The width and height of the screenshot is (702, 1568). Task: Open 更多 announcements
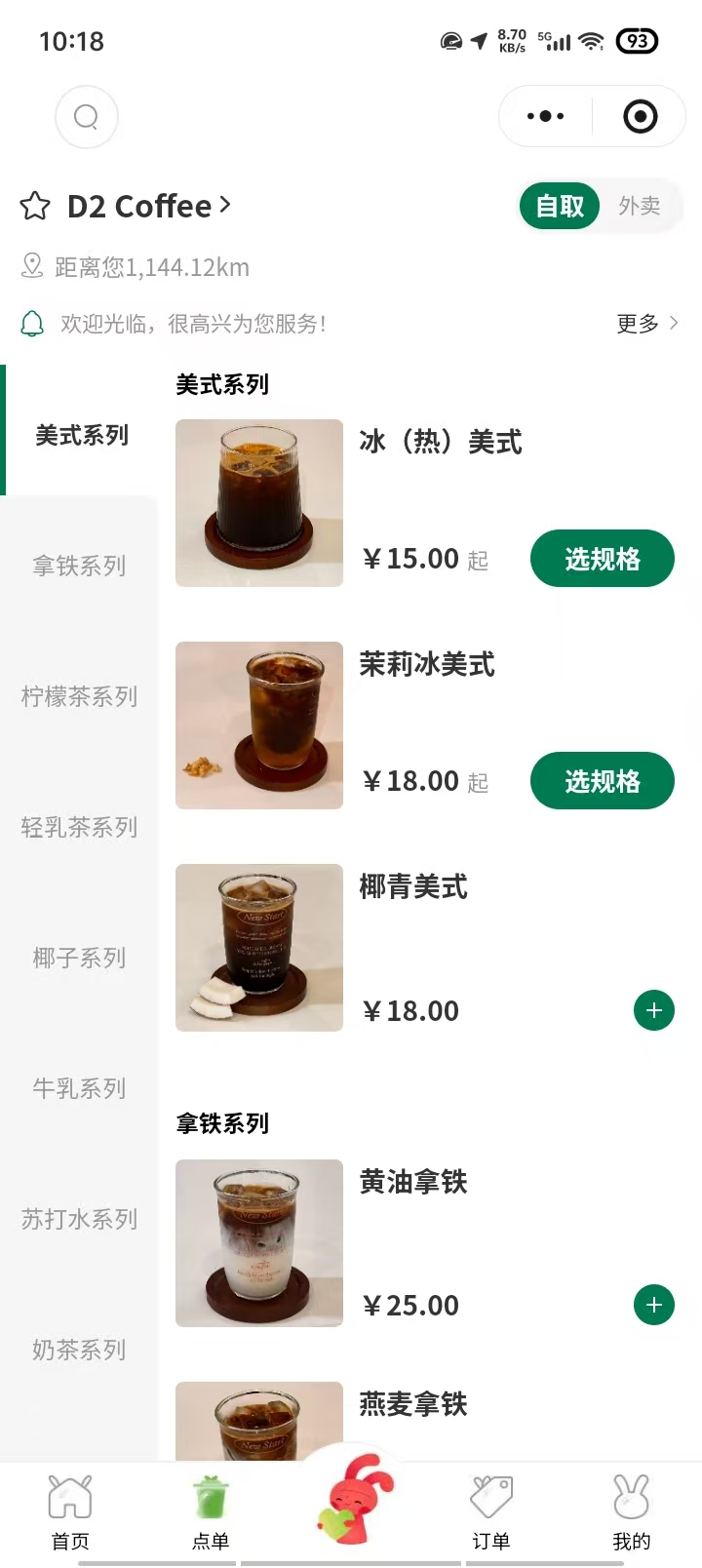pos(646,324)
